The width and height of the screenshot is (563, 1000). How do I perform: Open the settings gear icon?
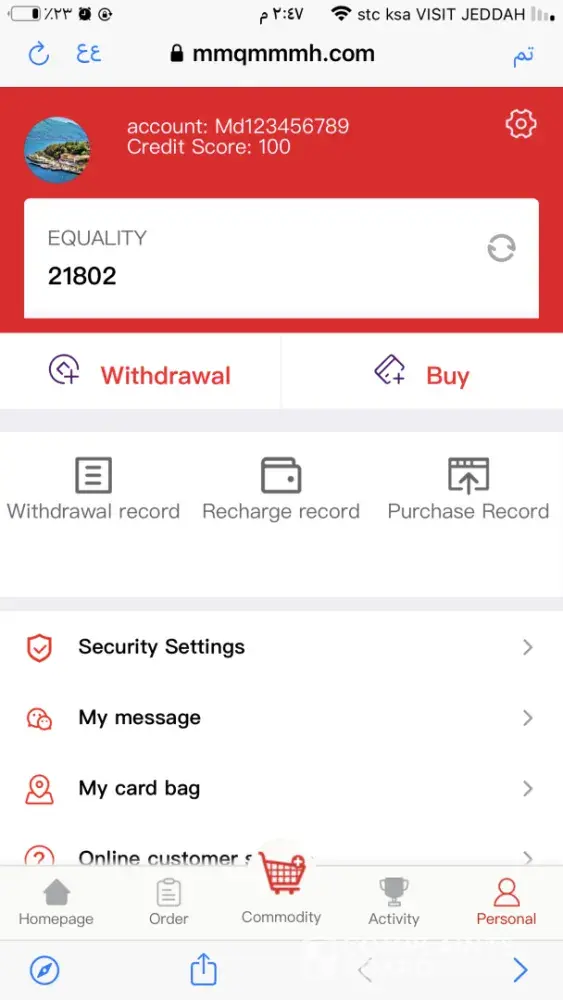pos(521,124)
